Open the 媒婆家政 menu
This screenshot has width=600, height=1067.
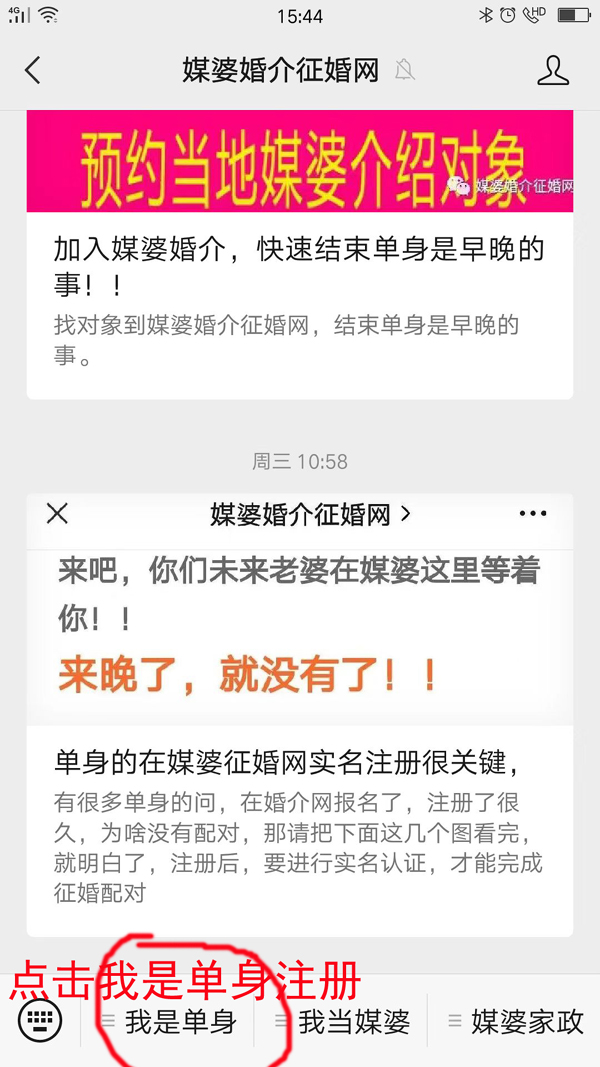pyautogui.click(x=515, y=1021)
